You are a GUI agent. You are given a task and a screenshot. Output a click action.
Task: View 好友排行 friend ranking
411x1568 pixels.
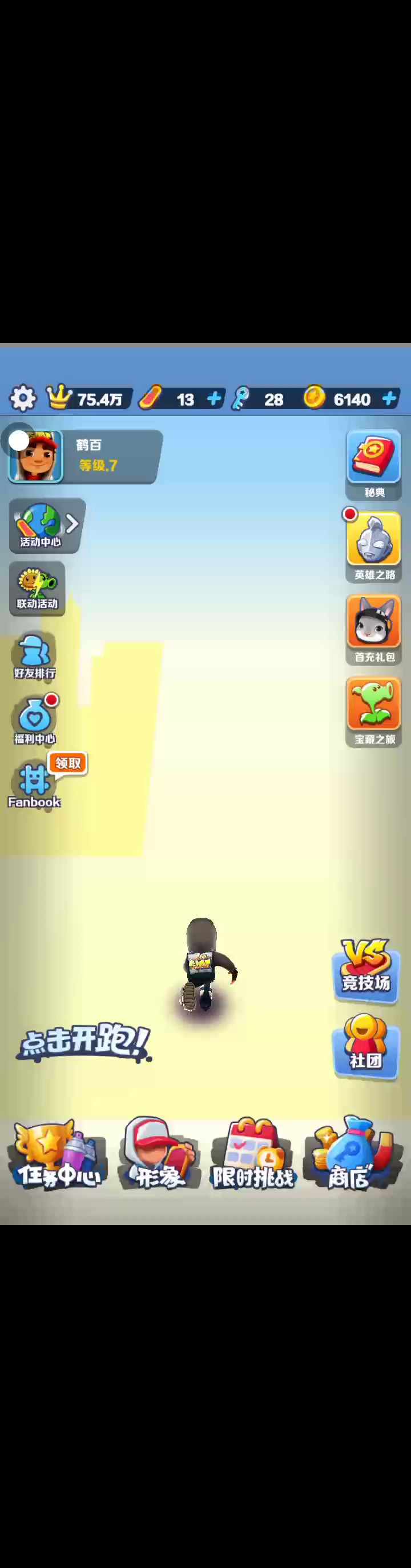point(35,656)
